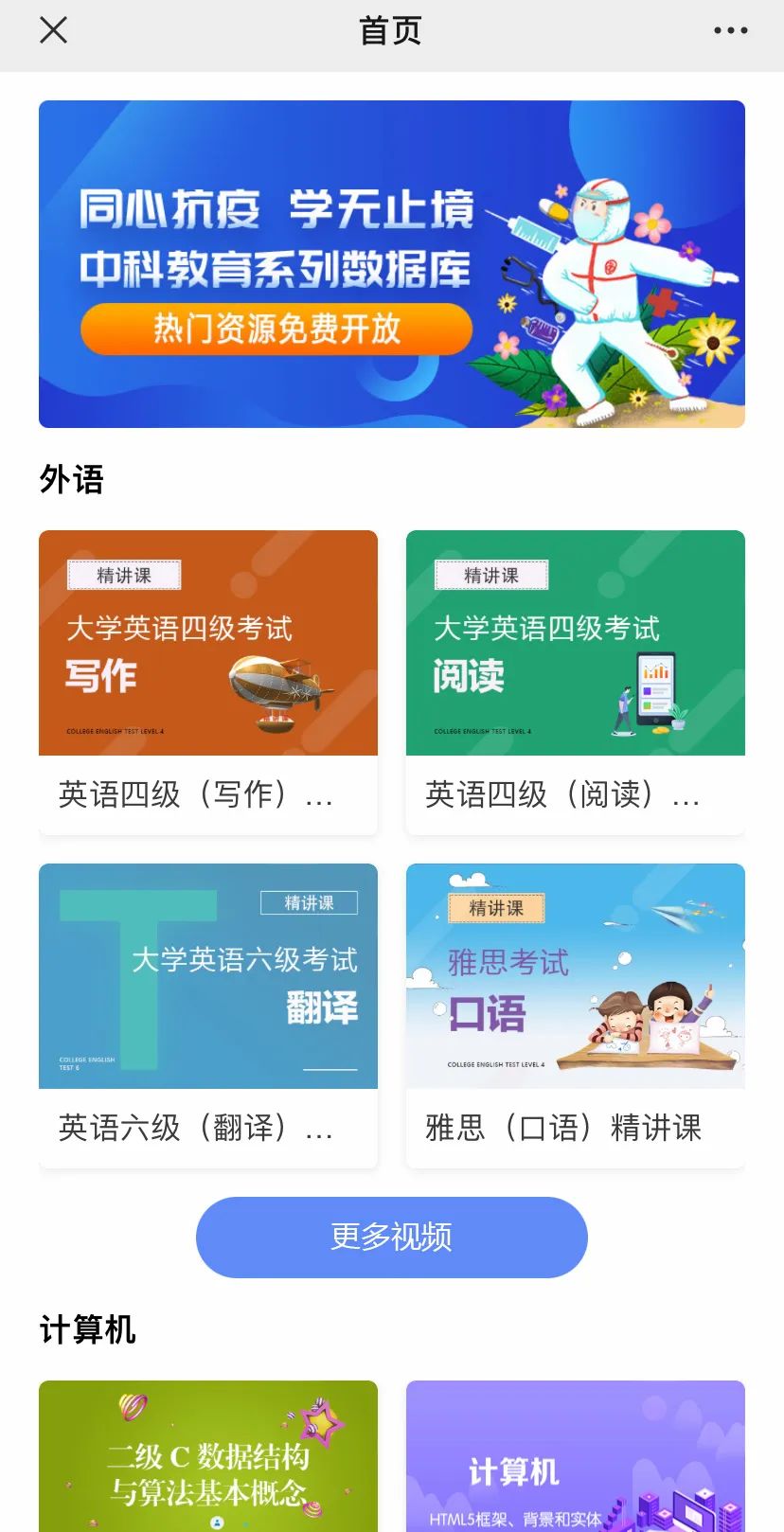Open the three-dot overflow menu

click(x=730, y=30)
